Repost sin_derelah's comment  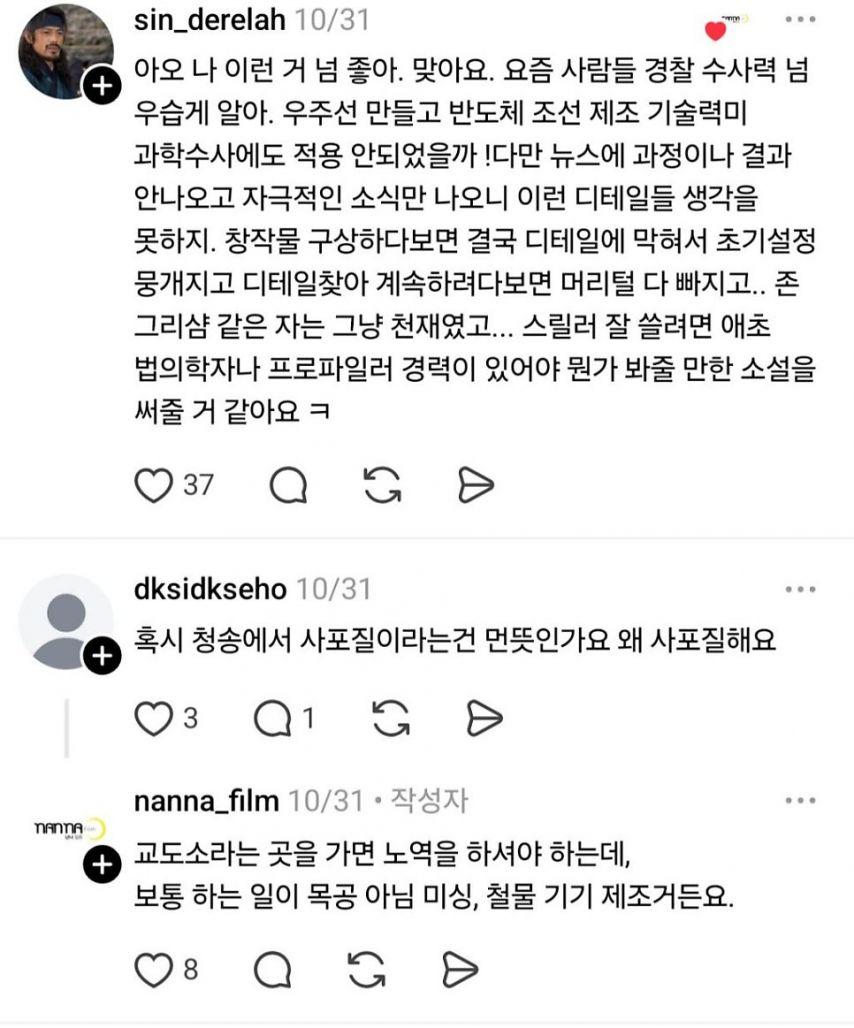coord(382,485)
